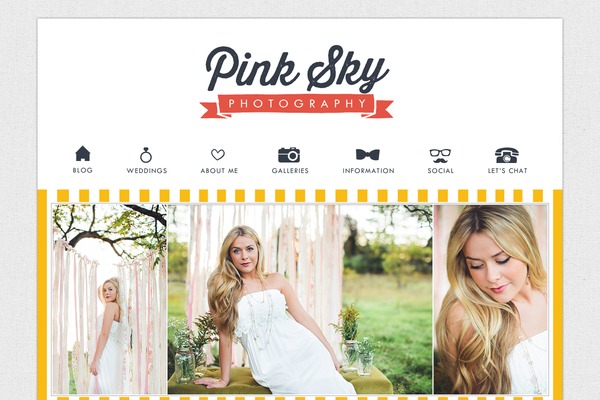Go to the Weddings section

(x=146, y=160)
